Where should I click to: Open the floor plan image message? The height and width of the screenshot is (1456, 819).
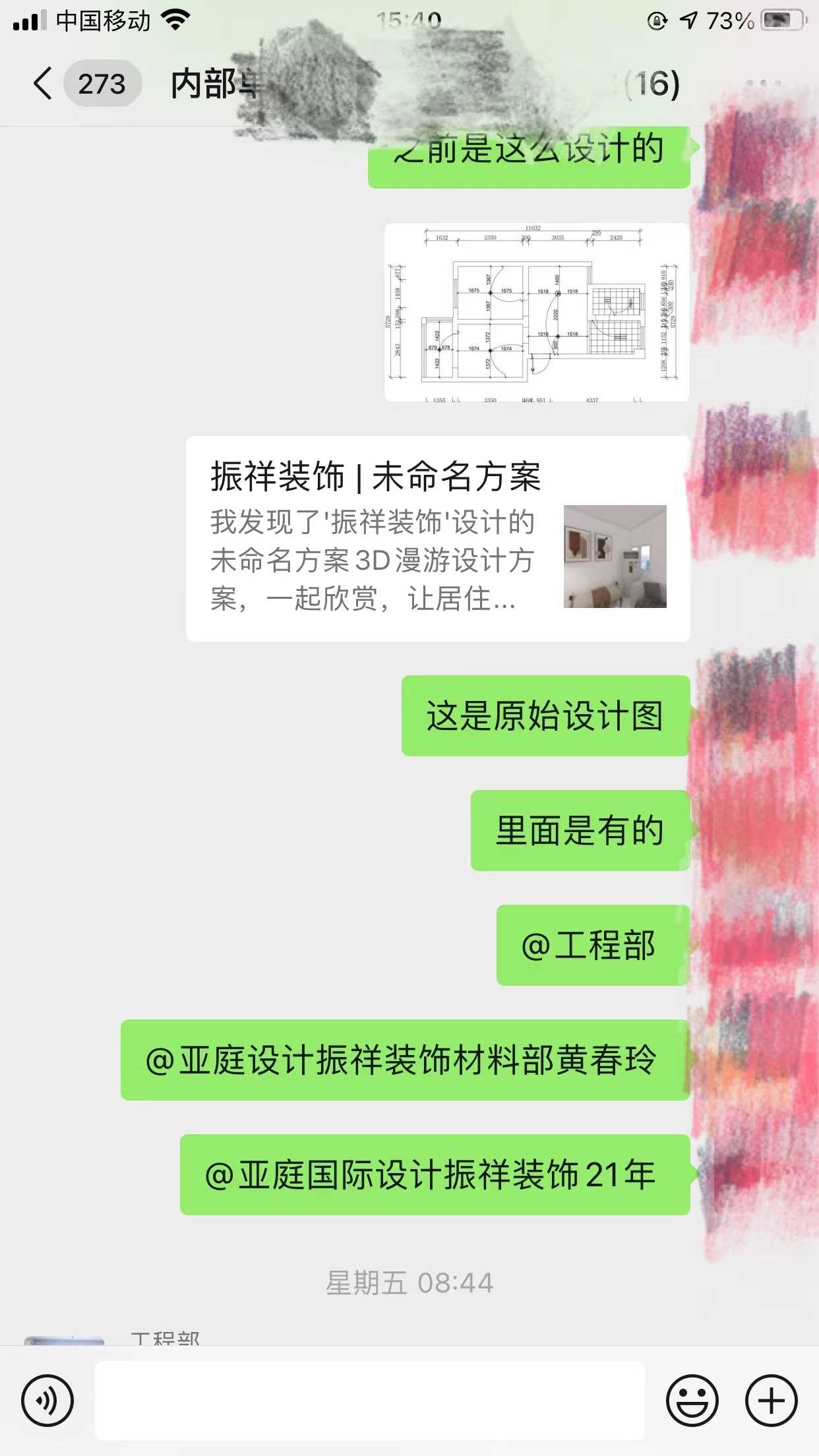click(536, 312)
